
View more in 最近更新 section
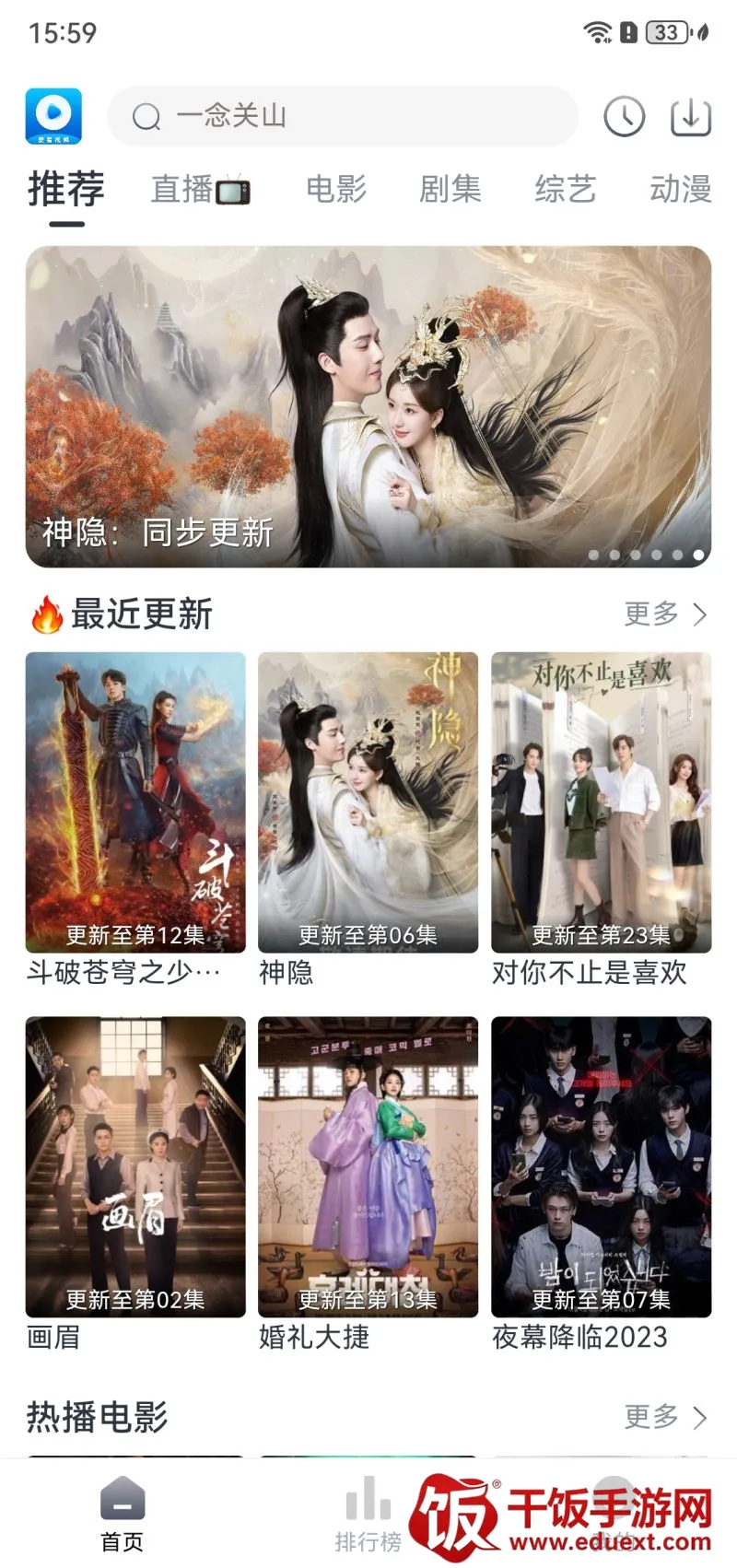tap(665, 614)
